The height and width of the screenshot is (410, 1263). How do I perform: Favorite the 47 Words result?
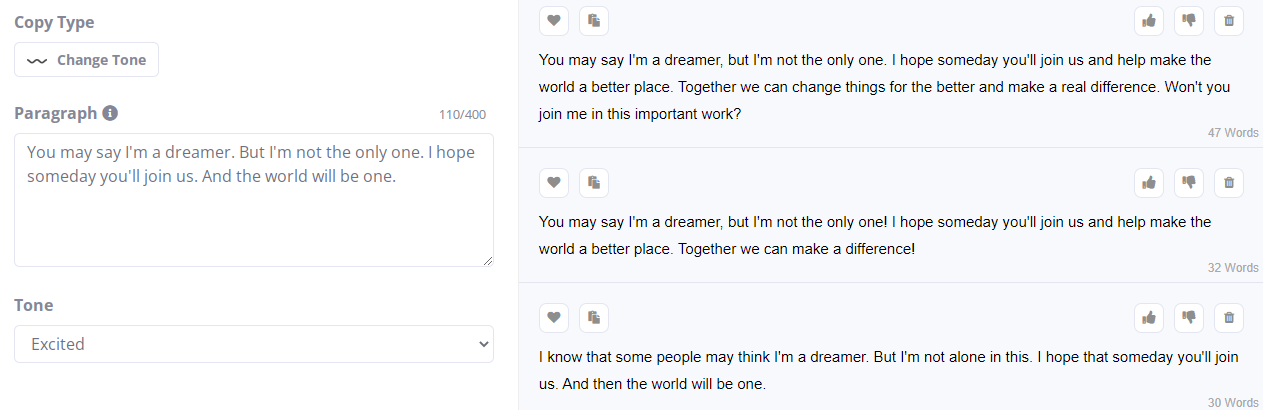(554, 20)
